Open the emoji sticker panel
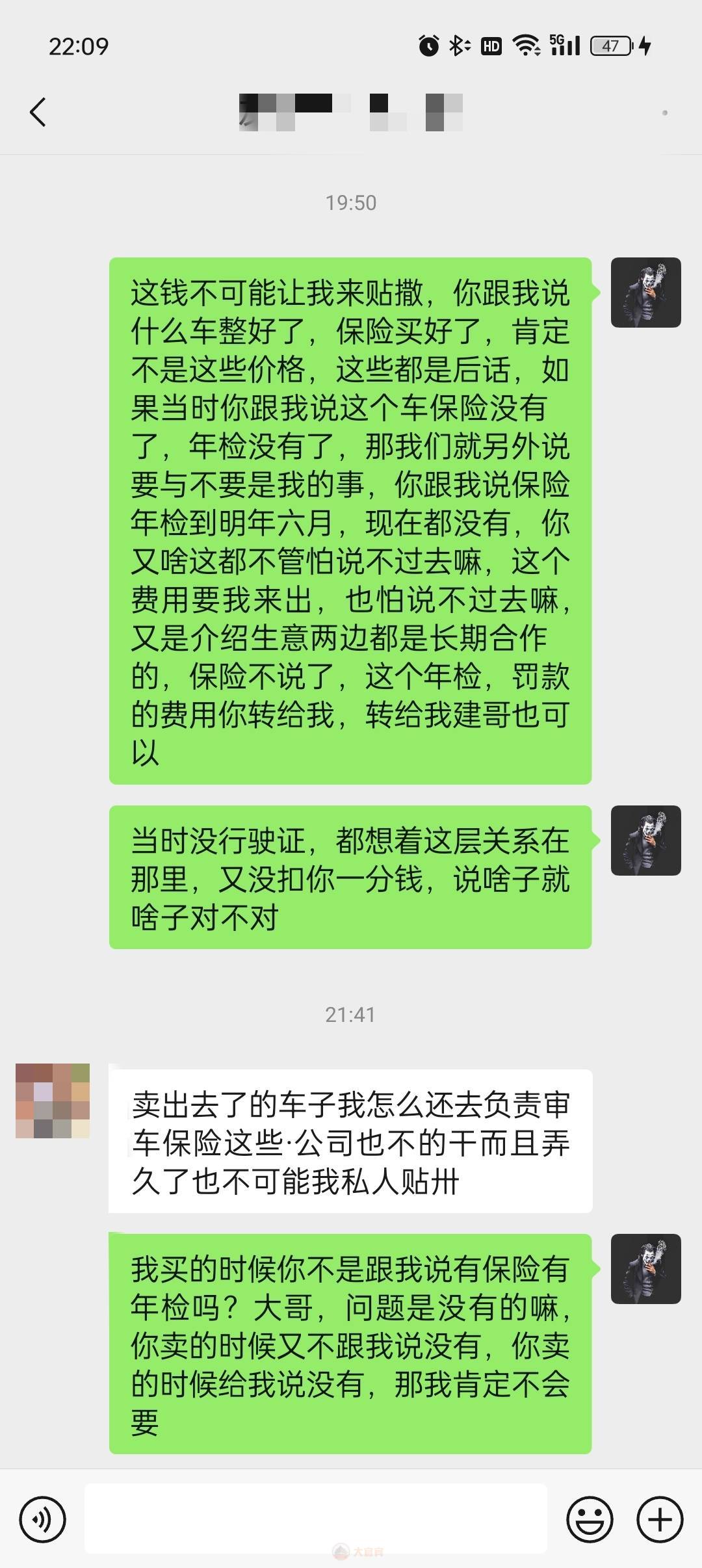The width and height of the screenshot is (702, 1568). click(x=590, y=1519)
